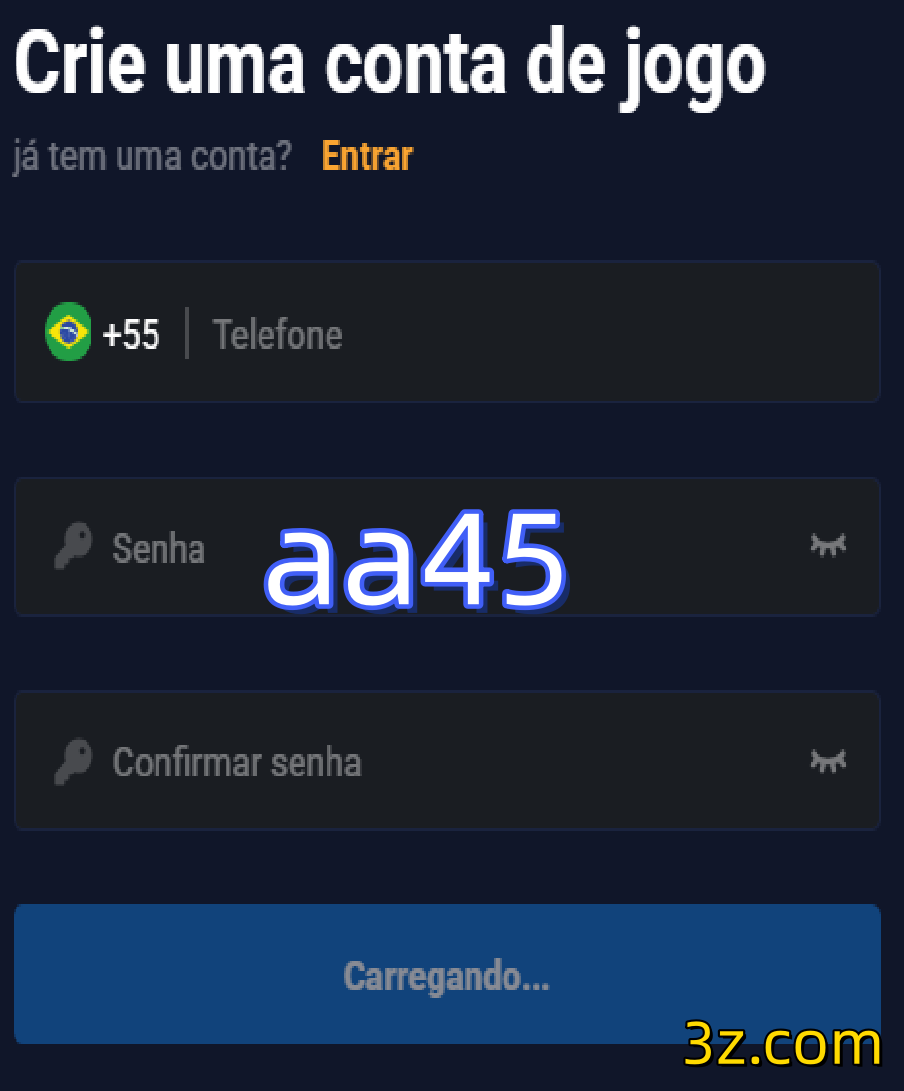904x1091 pixels.
Task: Click the key icon beside Confirmar senha
Action: pos(71,761)
